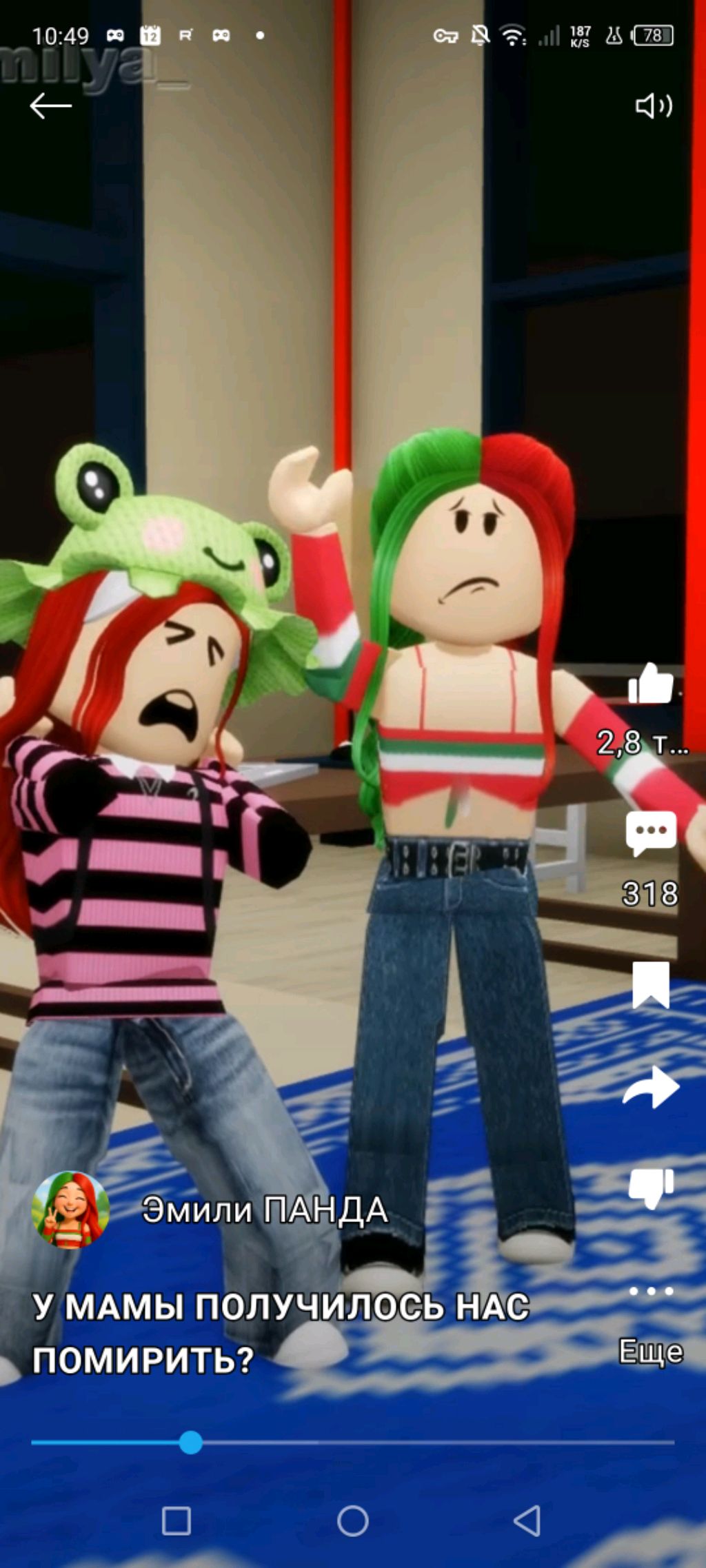Share this video via the arrow icon
The width and height of the screenshot is (706, 1568).
pos(651,1088)
